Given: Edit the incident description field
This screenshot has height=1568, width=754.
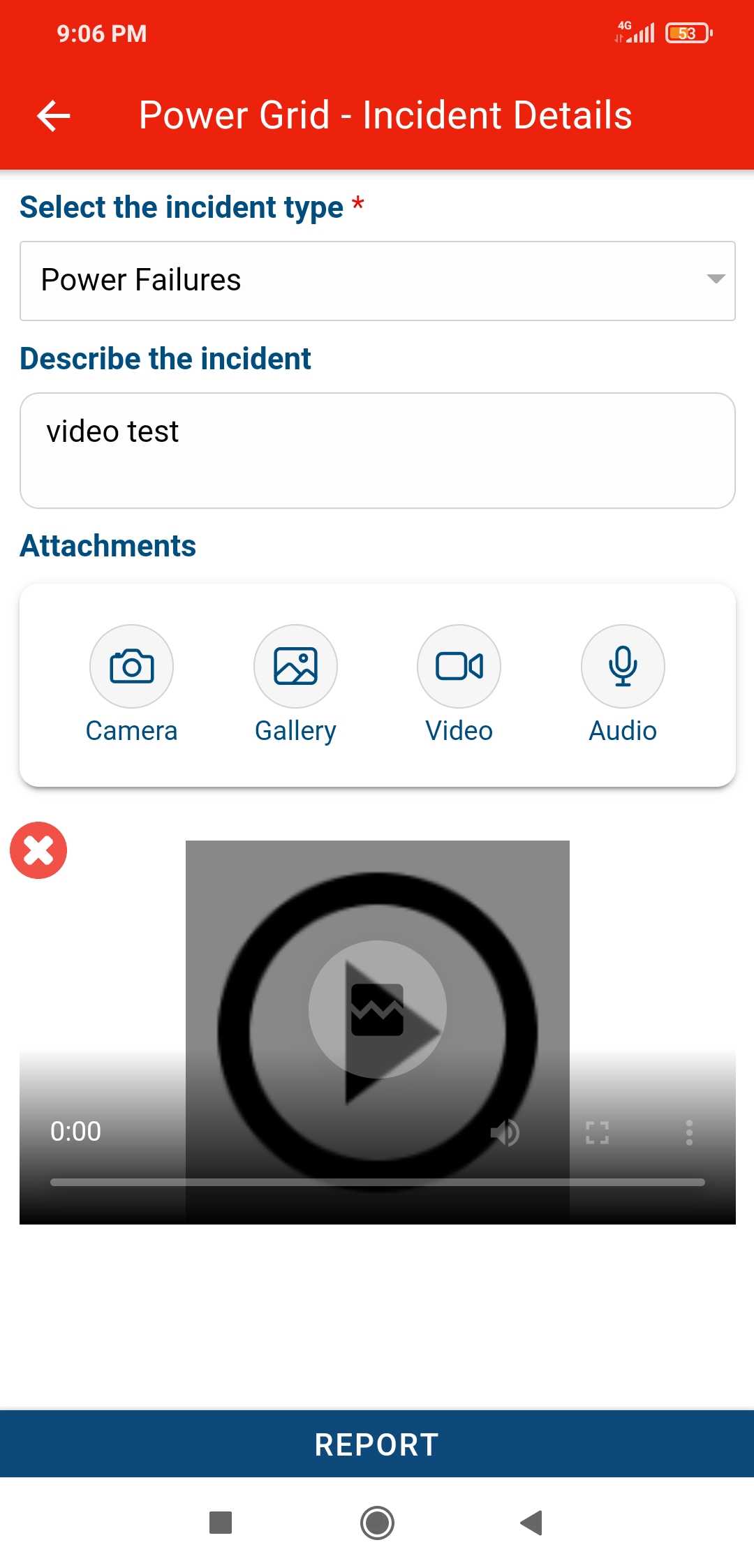Looking at the screenshot, I should pyautogui.click(x=377, y=450).
